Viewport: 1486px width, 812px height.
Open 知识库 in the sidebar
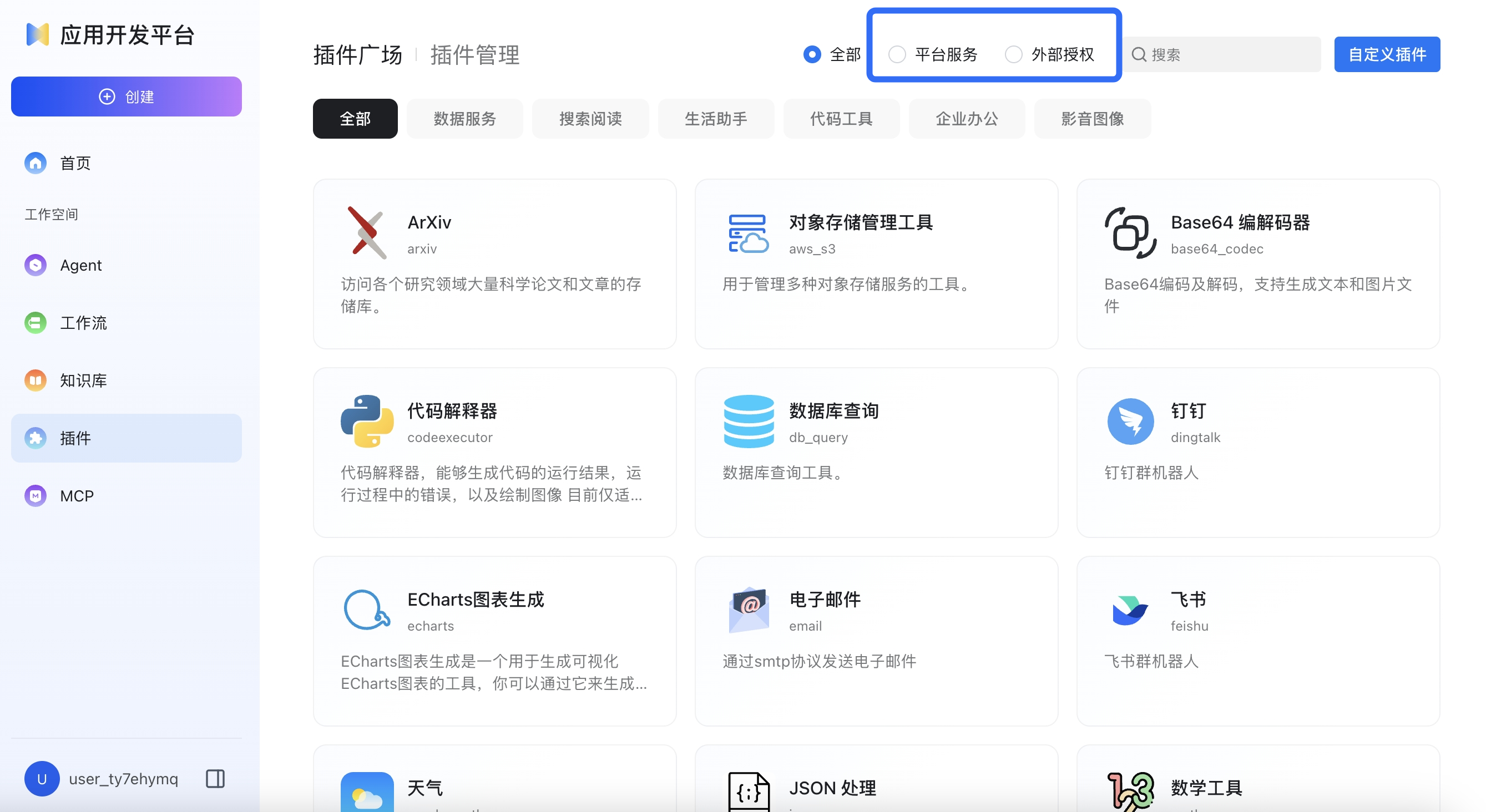click(83, 380)
